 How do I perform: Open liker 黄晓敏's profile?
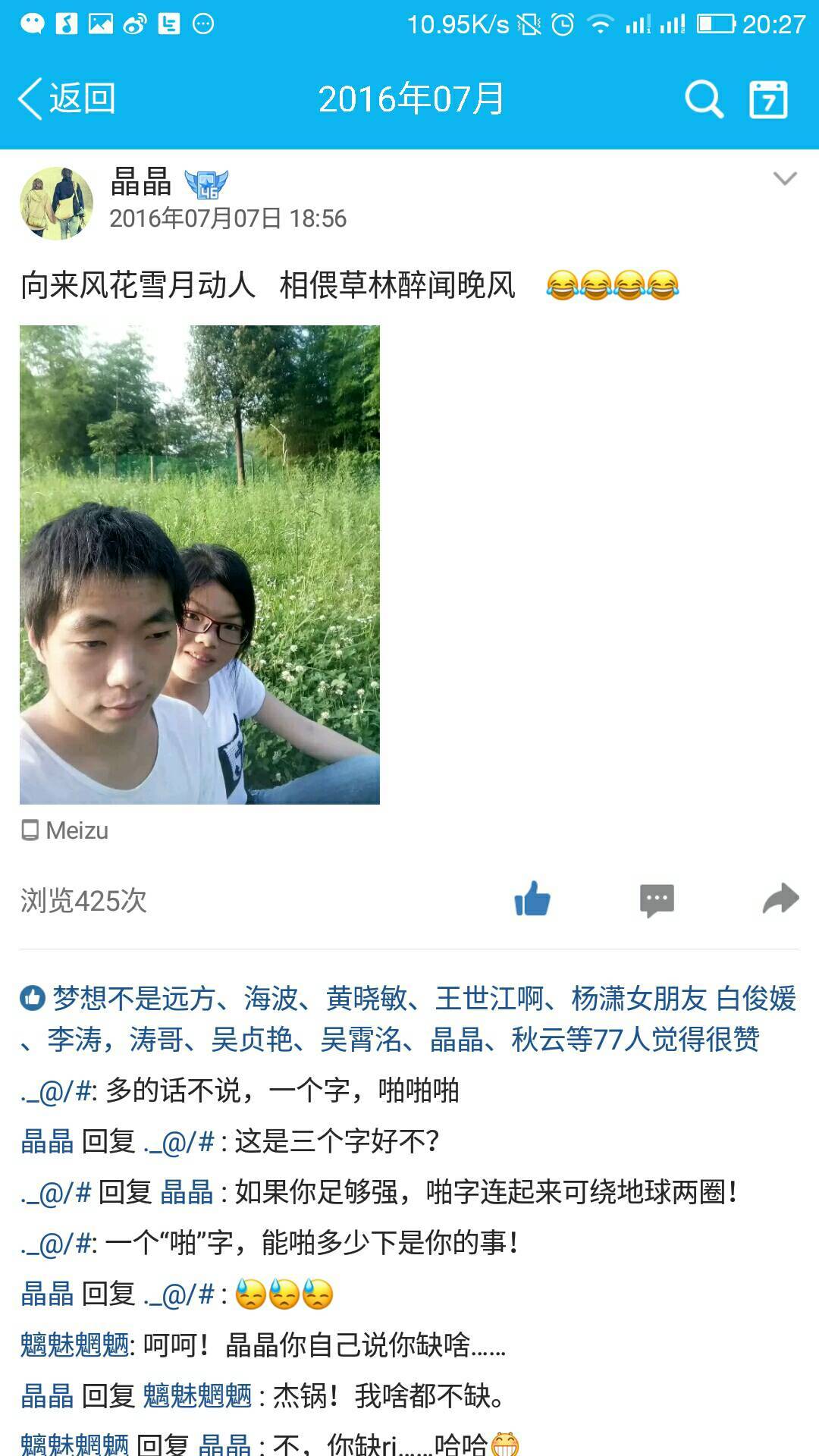[367, 999]
